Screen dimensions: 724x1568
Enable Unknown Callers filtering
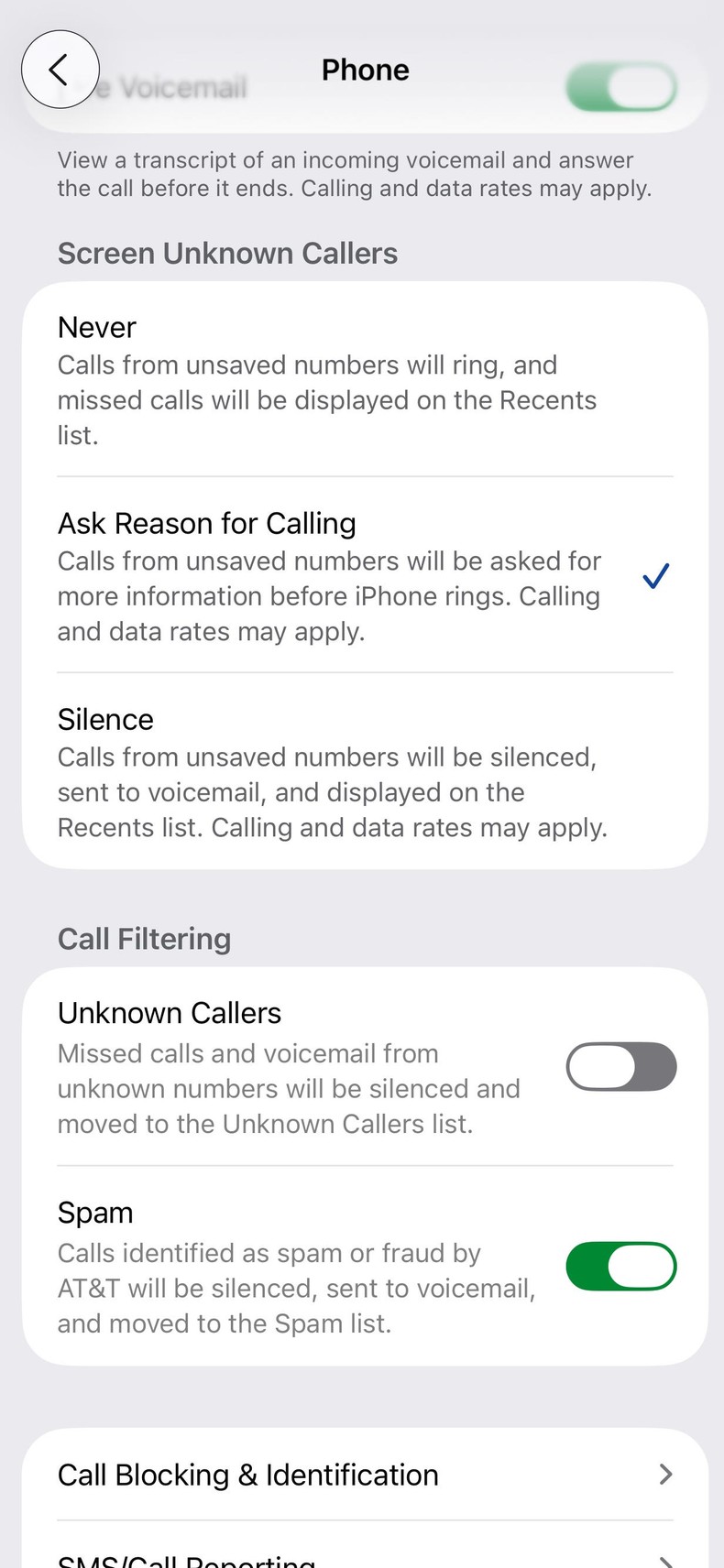[x=621, y=1066]
